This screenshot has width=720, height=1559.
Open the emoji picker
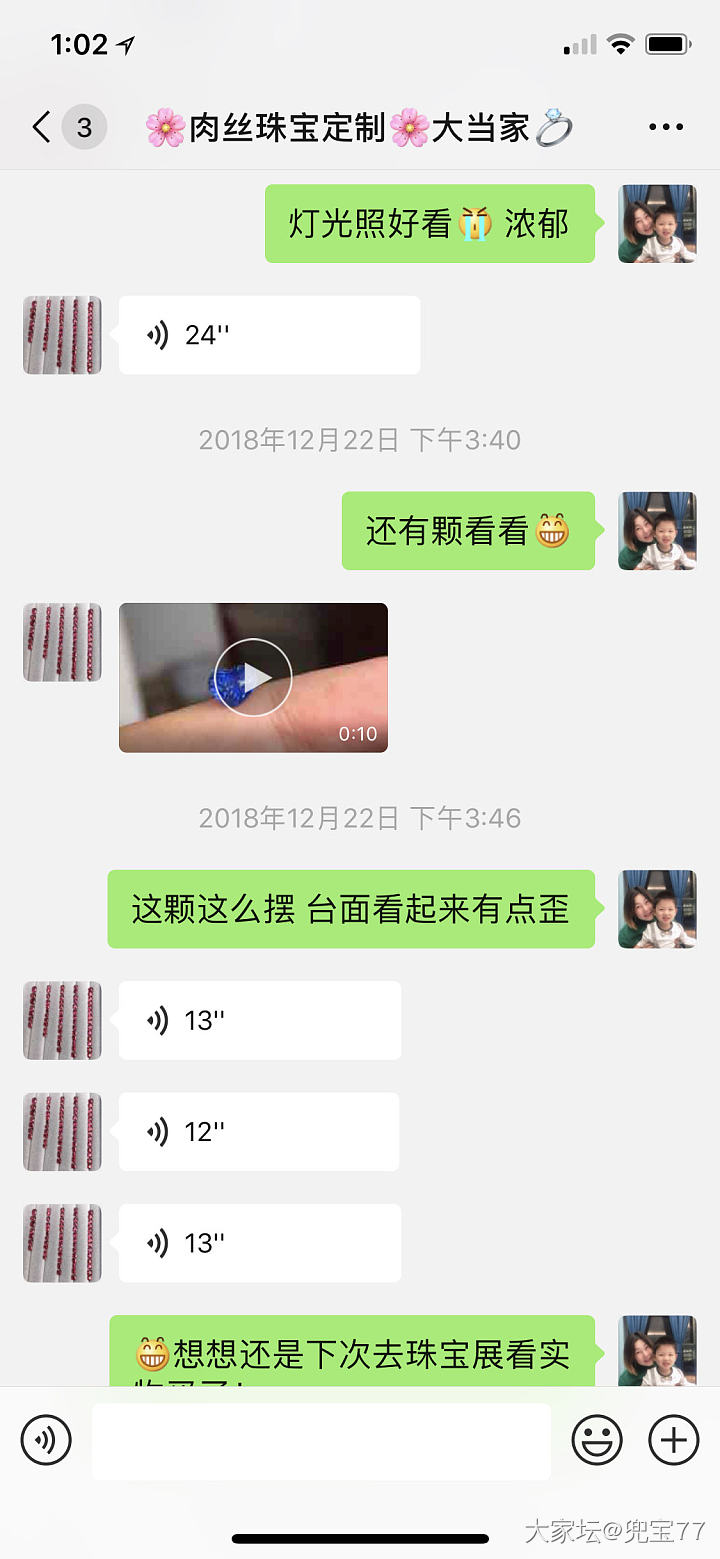coord(597,1440)
